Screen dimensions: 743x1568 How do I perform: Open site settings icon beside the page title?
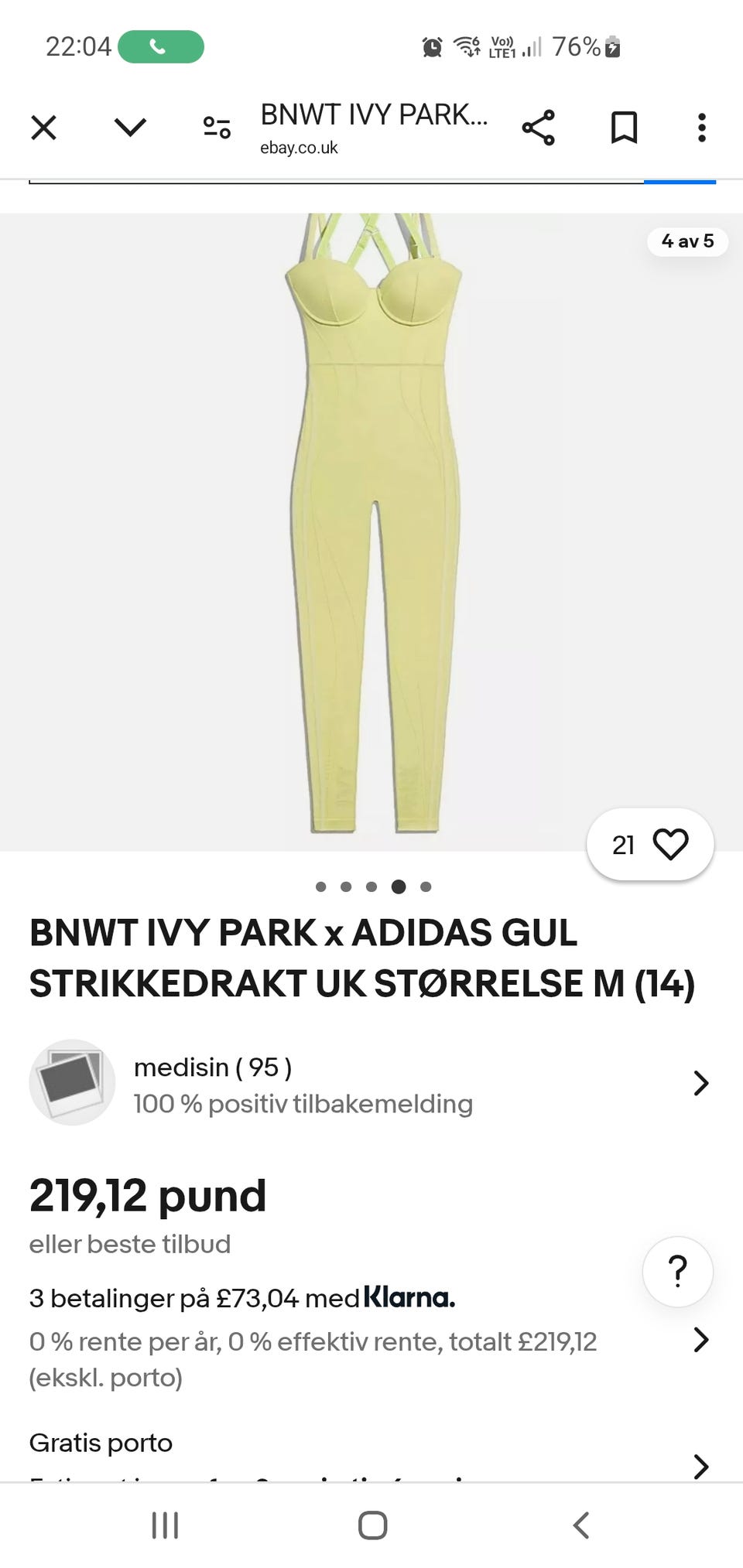tap(217, 128)
